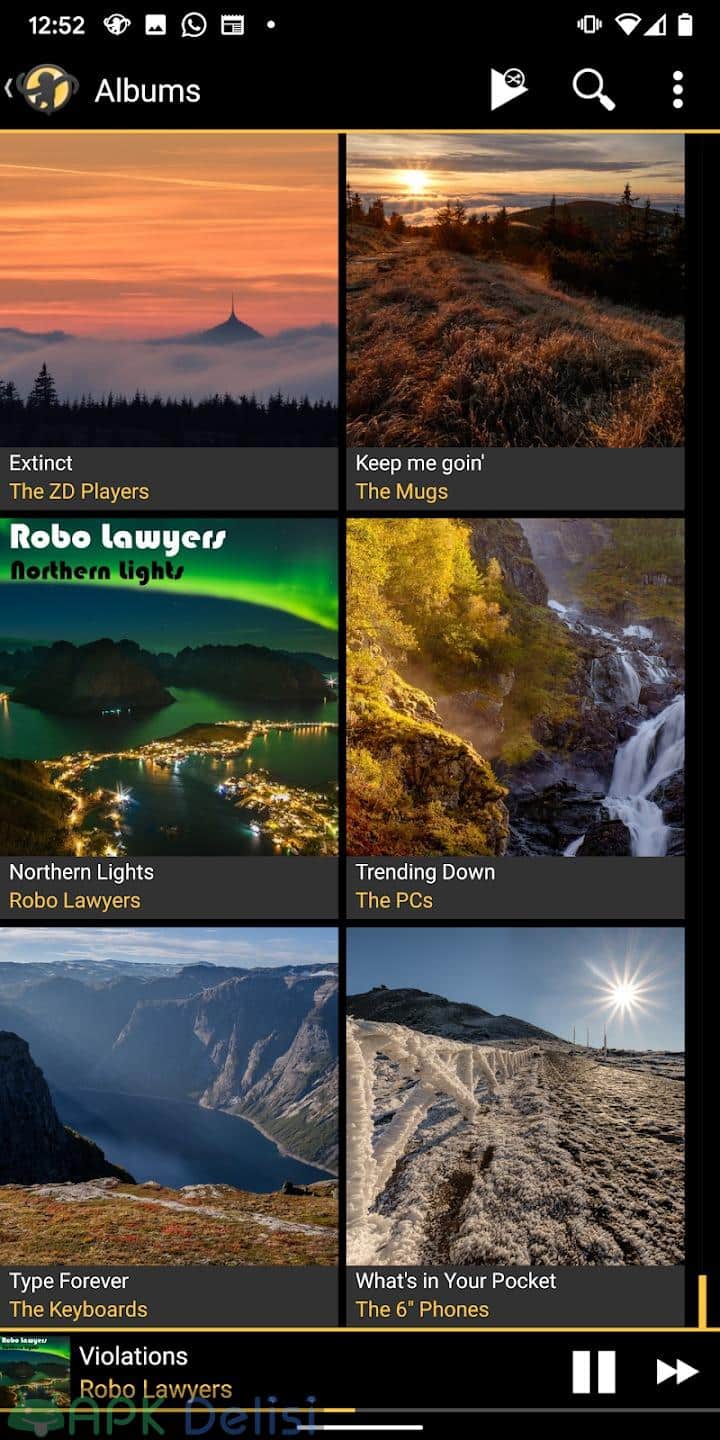This screenshot has width=720, height=1440.
Task: Open the three-dot overflow menu
Action: tap(678, 90)
